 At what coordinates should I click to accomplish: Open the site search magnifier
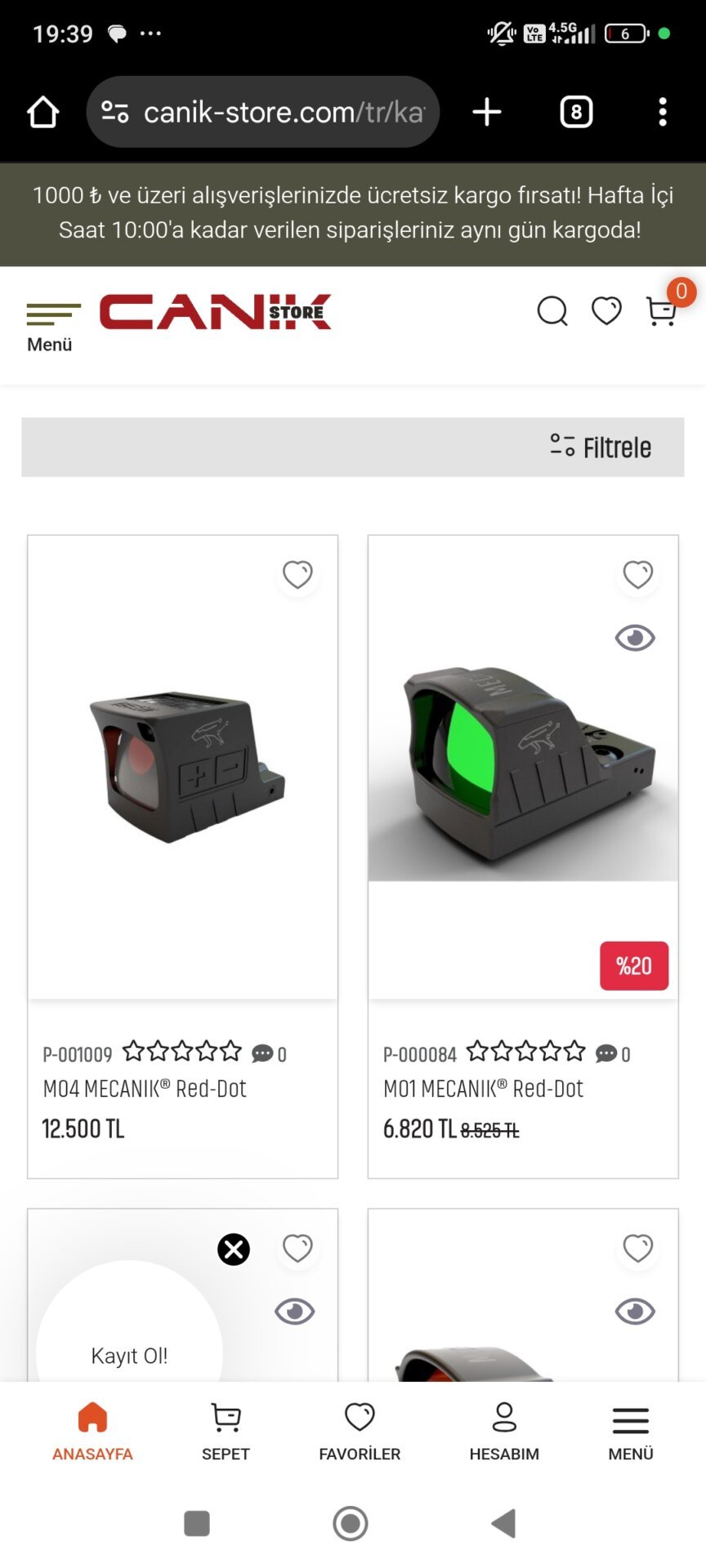click(x=552, y=311)
